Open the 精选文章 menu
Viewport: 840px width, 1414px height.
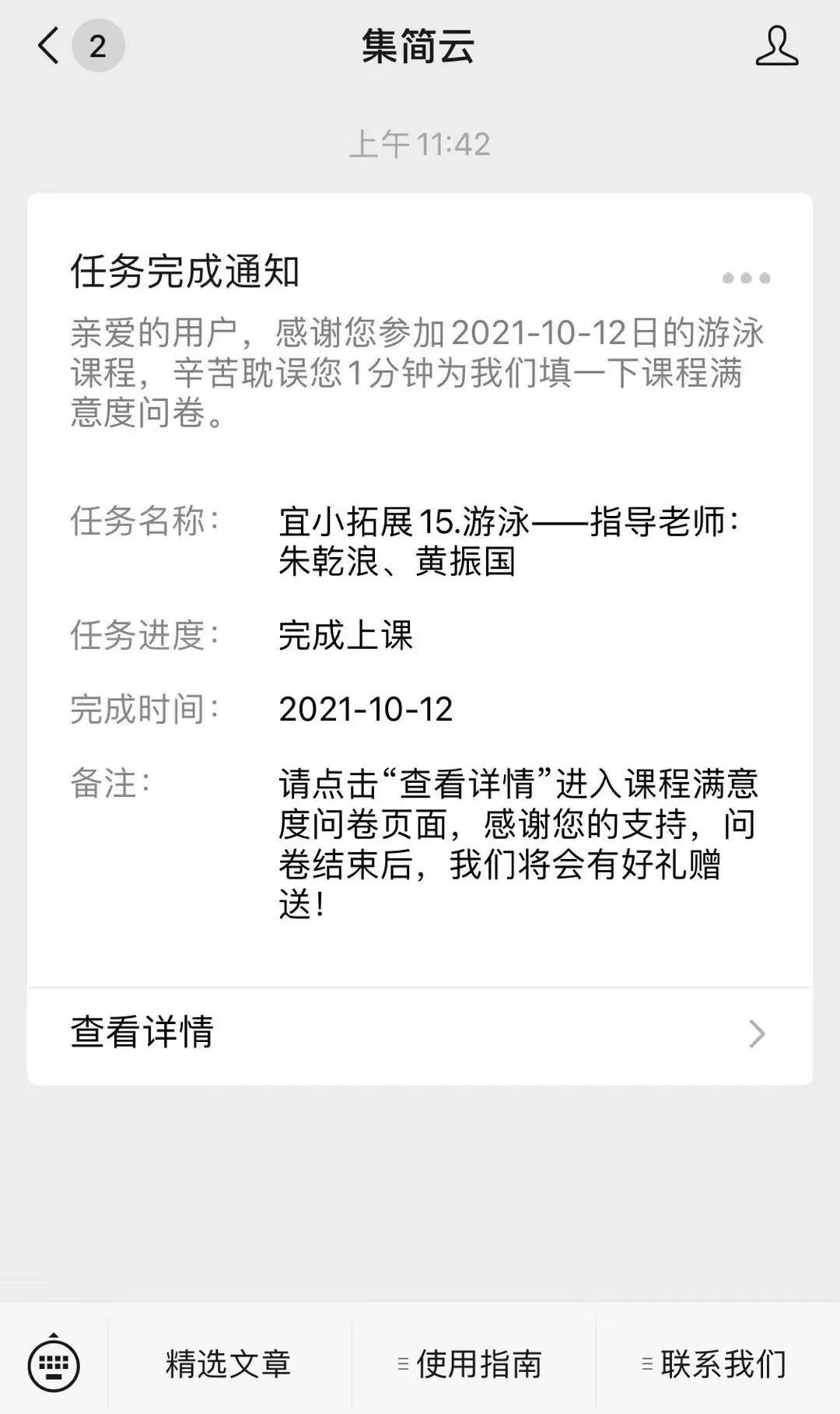(229, 1364)
